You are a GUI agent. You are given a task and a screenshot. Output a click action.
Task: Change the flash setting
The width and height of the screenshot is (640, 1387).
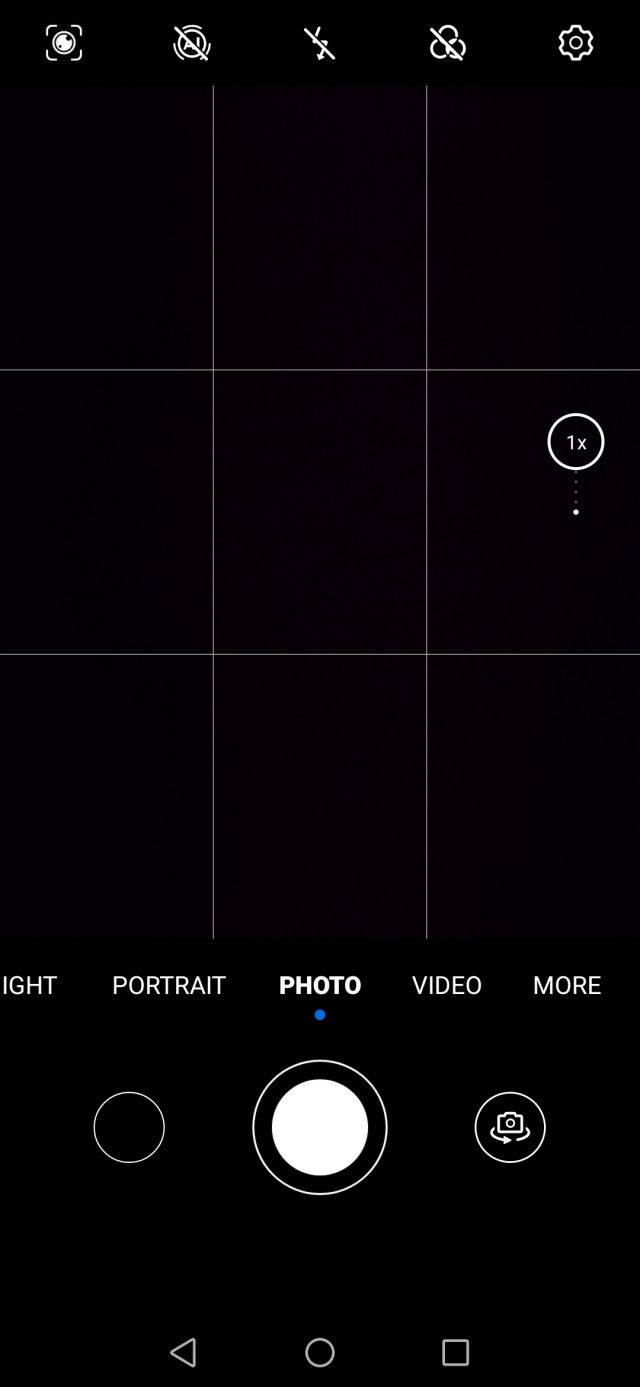tap(320, 43)
